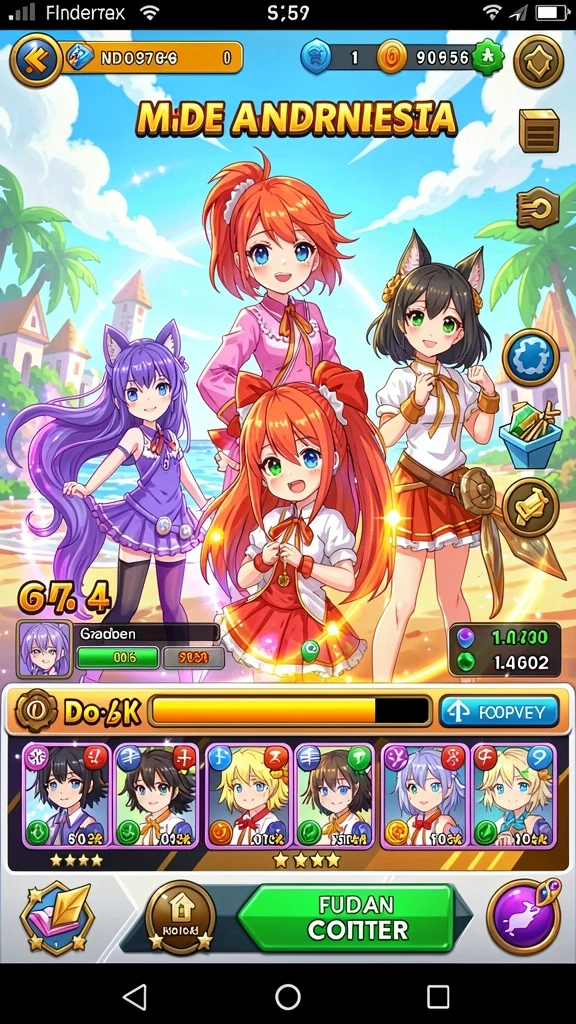Select the blonde character card with blue ribbon
576x1024 pixels.
[513, 795]
